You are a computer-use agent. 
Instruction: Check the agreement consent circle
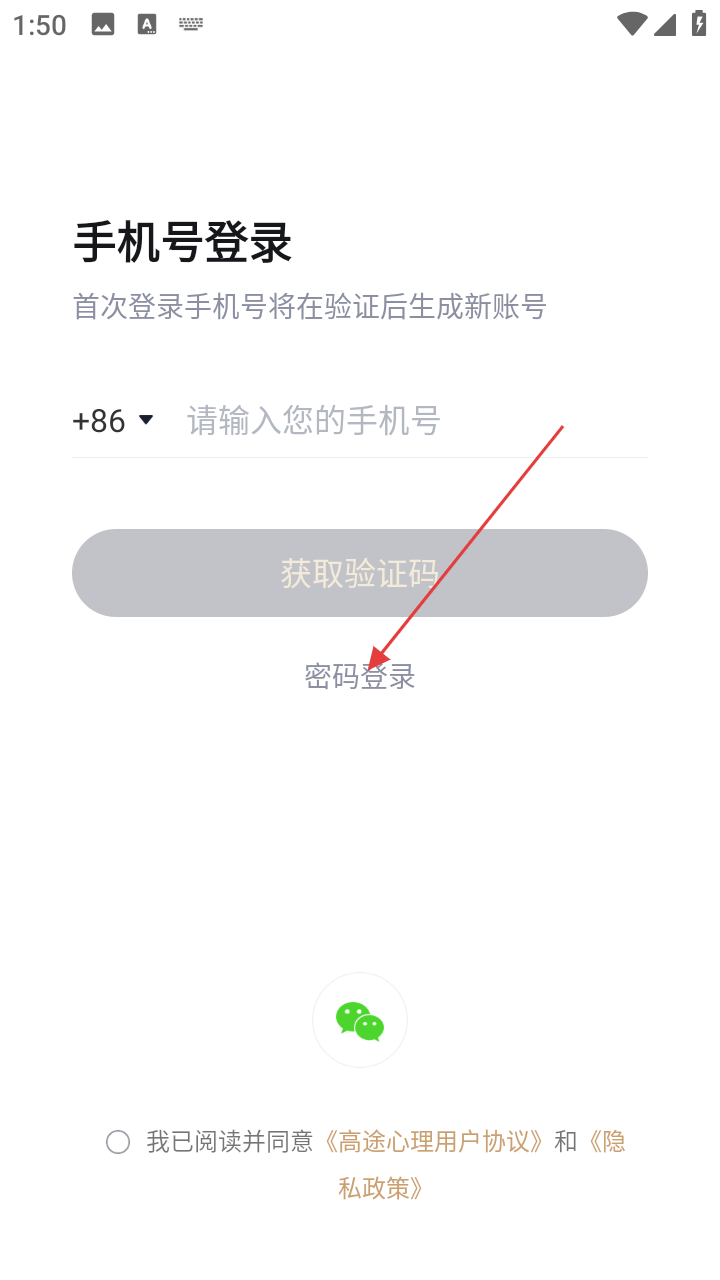click(118, 1142)
